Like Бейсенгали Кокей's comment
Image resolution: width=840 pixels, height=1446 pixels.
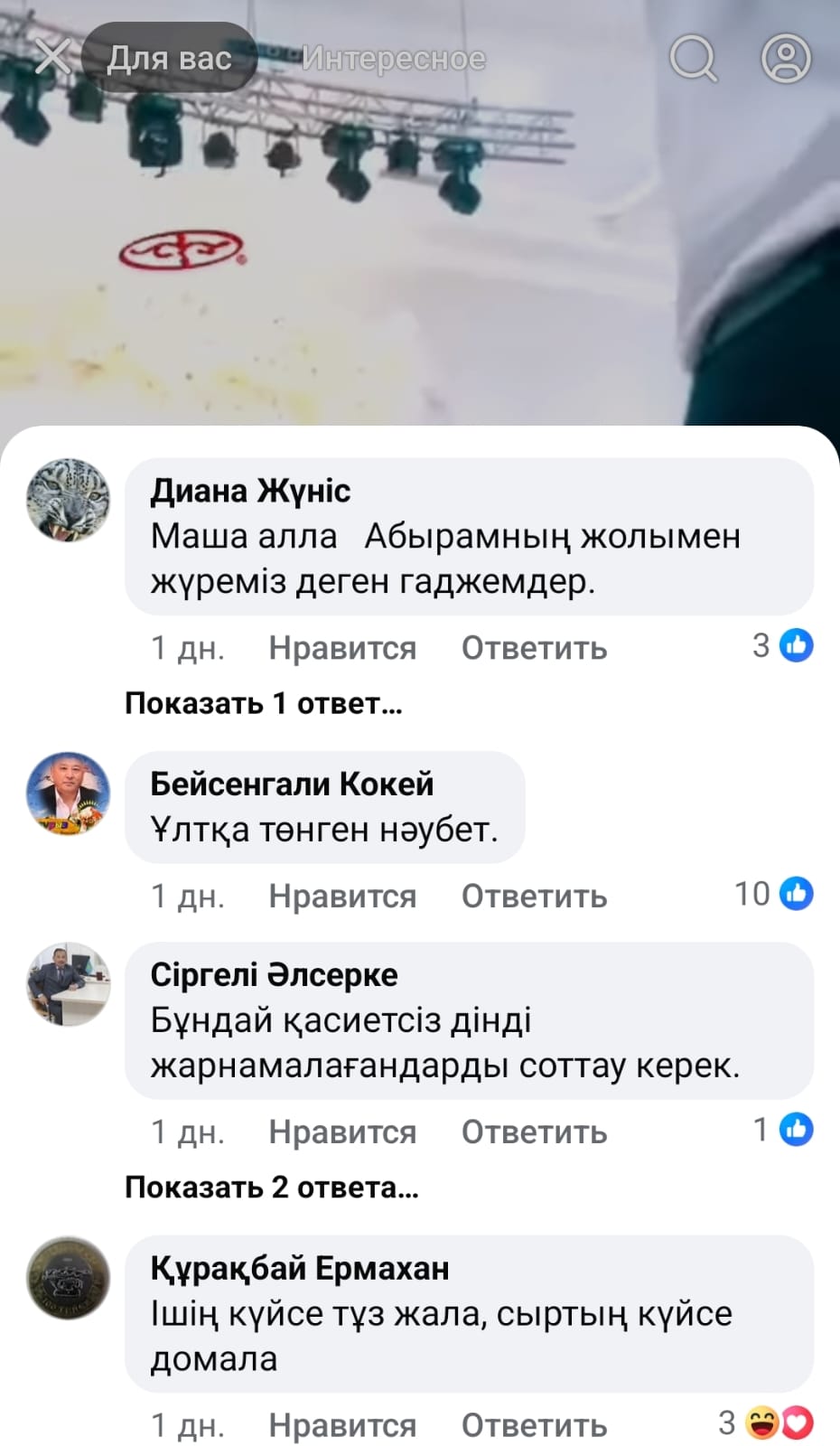(342, 896)
